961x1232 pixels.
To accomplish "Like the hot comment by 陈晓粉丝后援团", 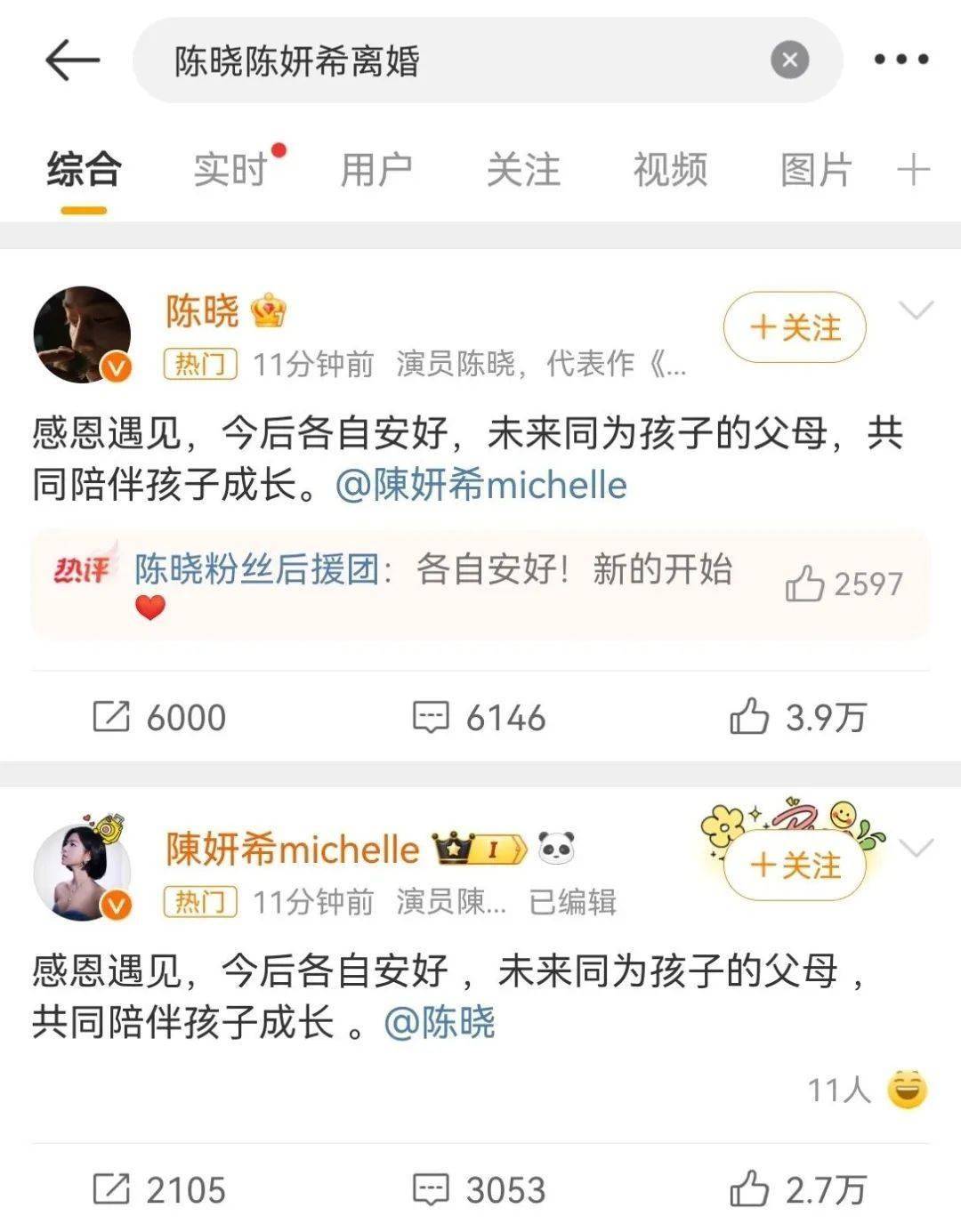I will (x=805, y=584).
